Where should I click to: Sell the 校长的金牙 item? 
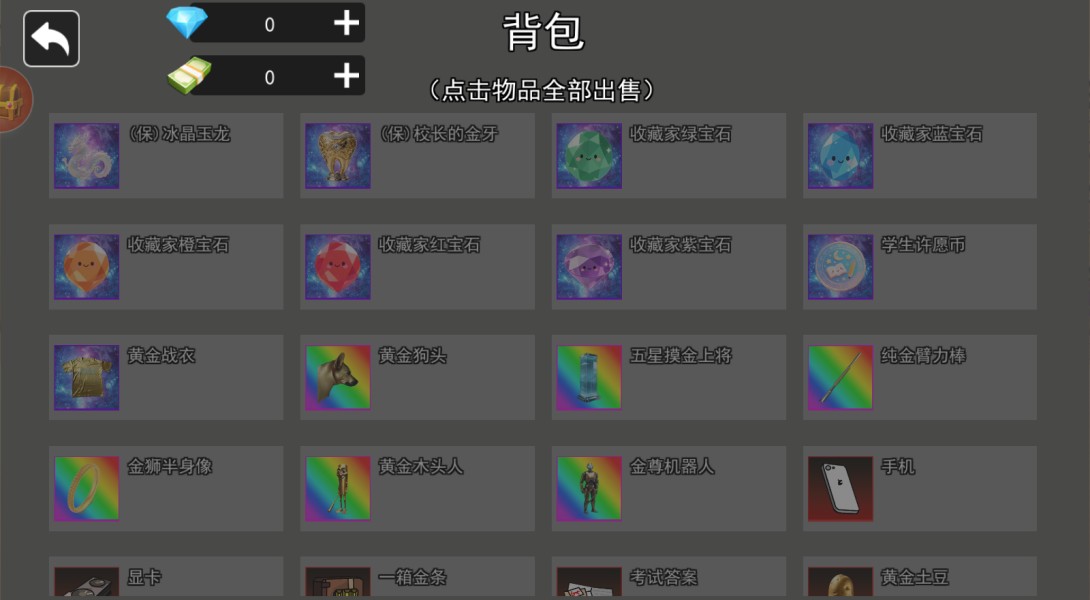pyautogui.click(x=417, y=156)
